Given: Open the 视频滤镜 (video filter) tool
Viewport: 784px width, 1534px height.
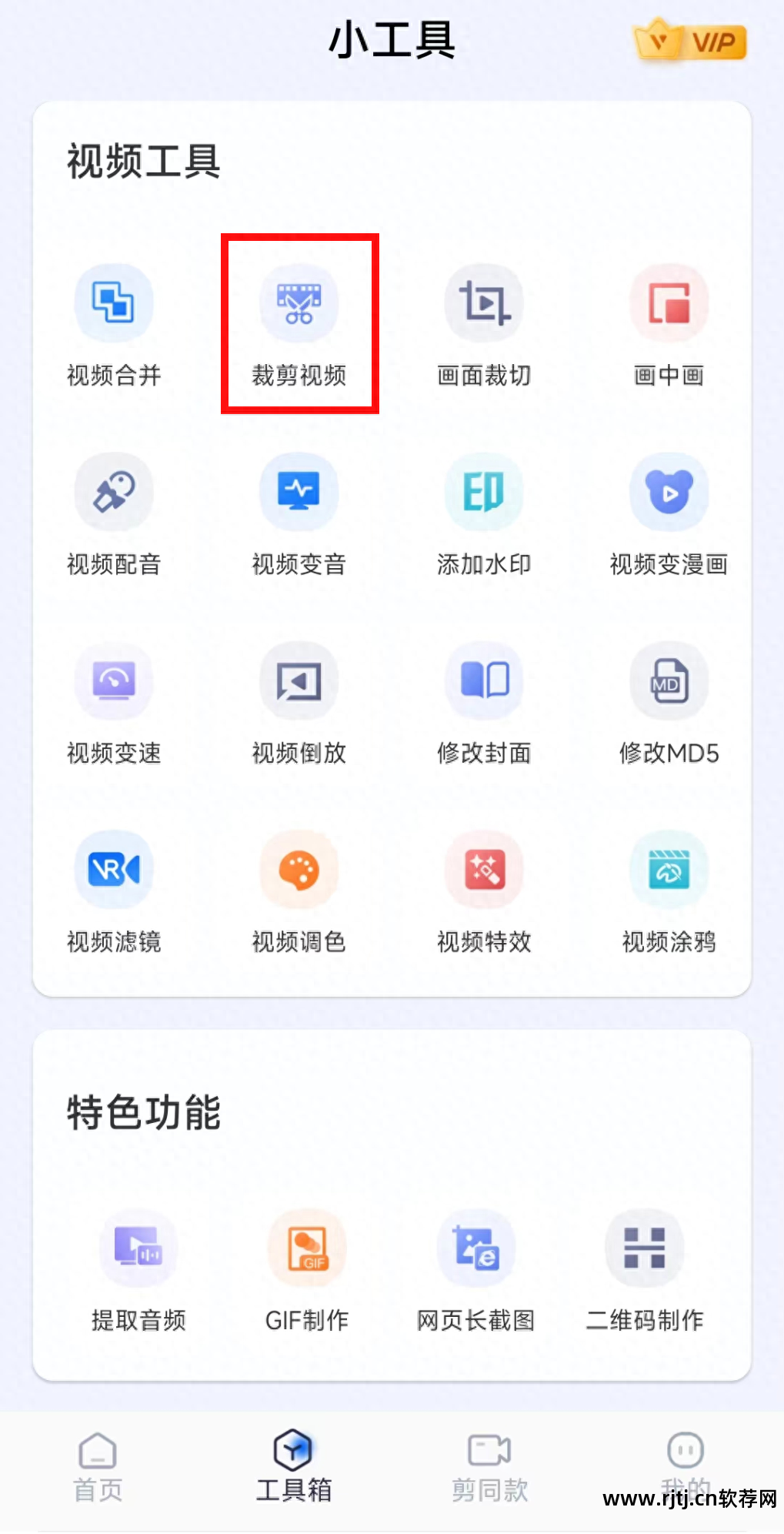Looking at the screenshot, I should coord(114,889).
